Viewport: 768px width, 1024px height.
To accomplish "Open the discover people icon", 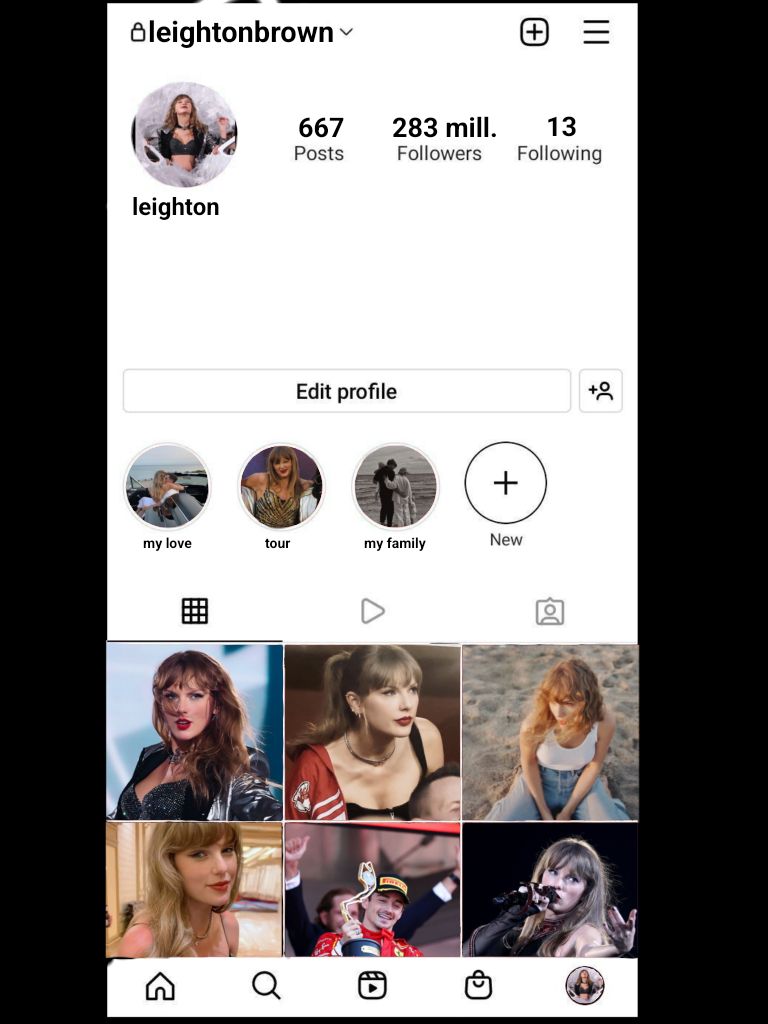I will [601, 391].
